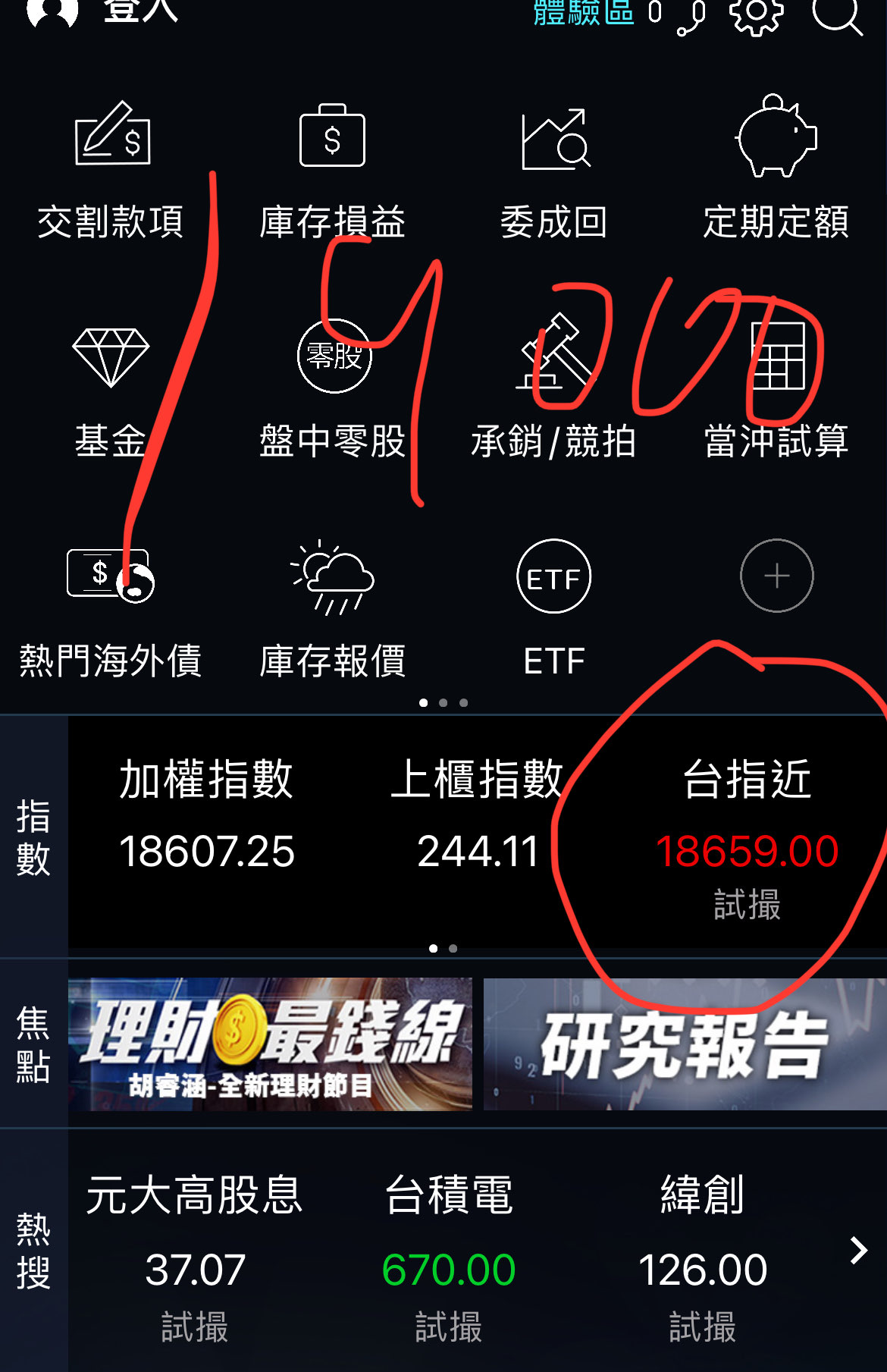Open 理財最錢線 banner
887x1372 pixels.
[270, 1044]
